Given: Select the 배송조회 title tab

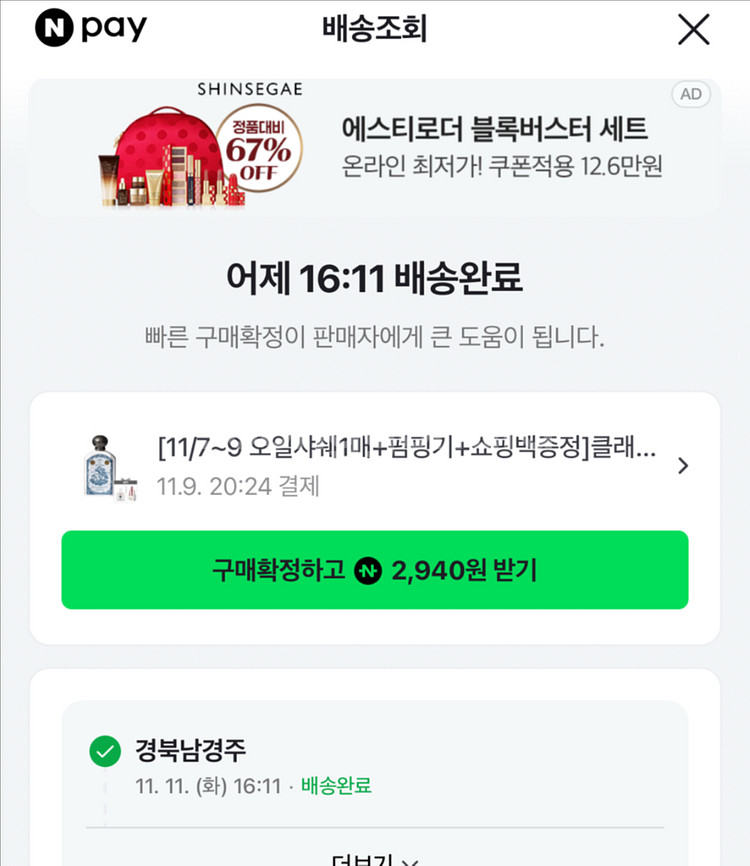Looking at the screenshot, I should (x=374, y=29).
